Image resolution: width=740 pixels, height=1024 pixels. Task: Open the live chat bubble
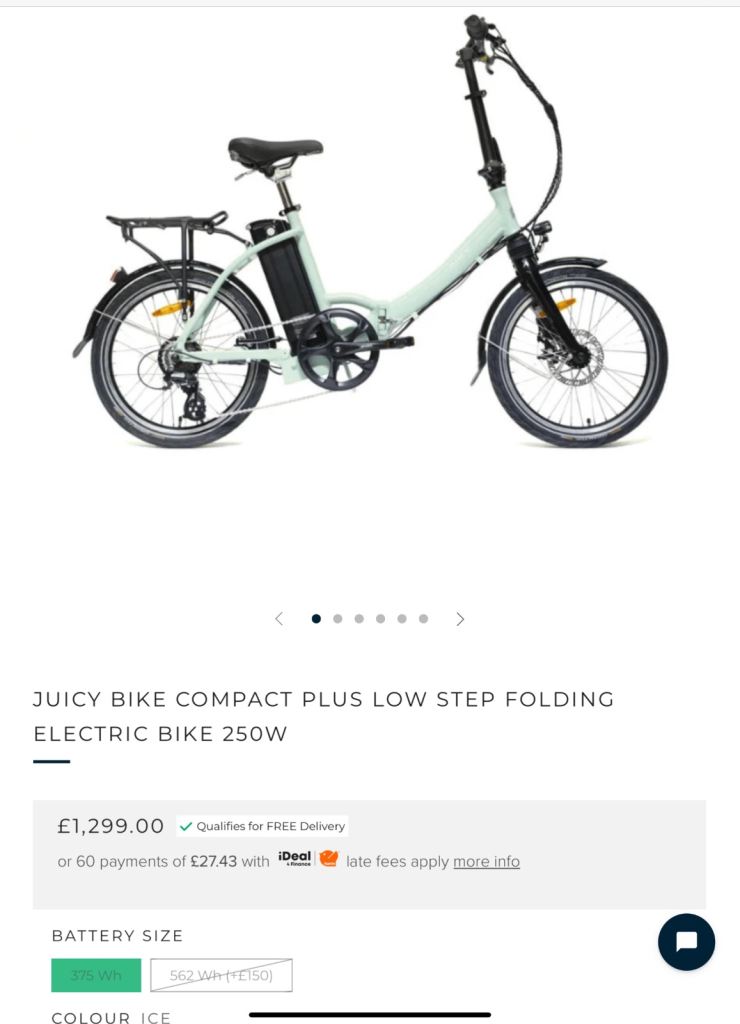click(x=686, y=942)
